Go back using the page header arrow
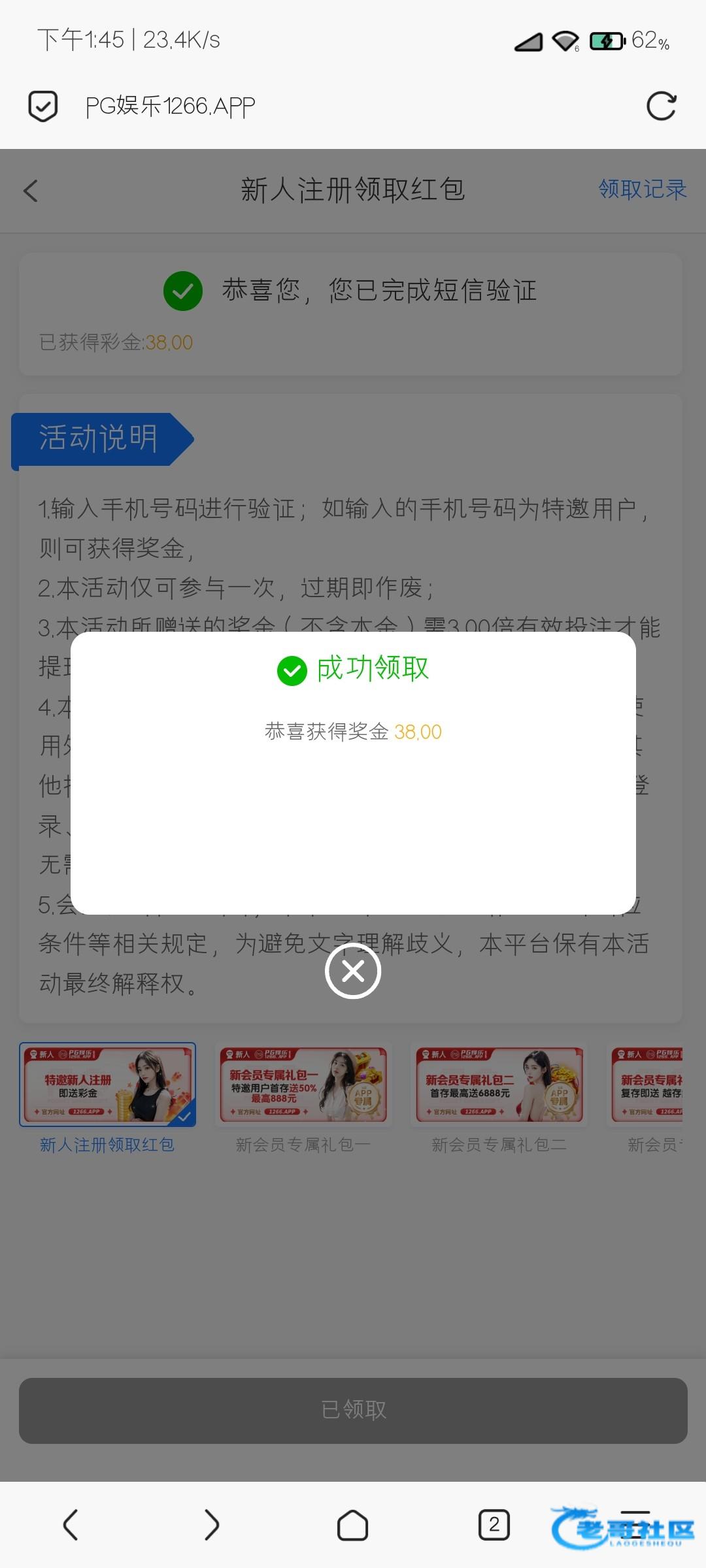Viewport: 706px width, 1568px height. [31, 191]
